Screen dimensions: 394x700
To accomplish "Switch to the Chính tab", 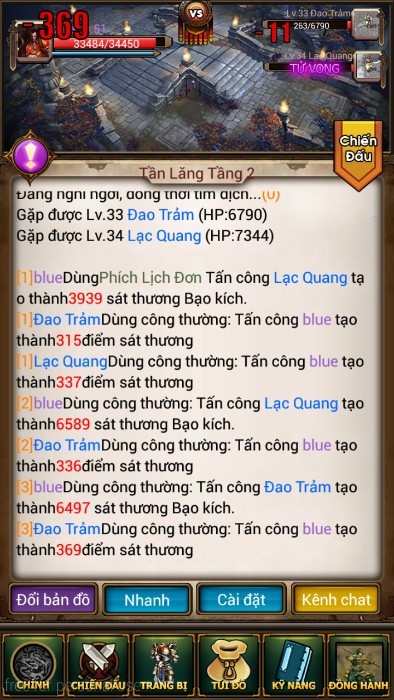I will click(x=33, y=664).
